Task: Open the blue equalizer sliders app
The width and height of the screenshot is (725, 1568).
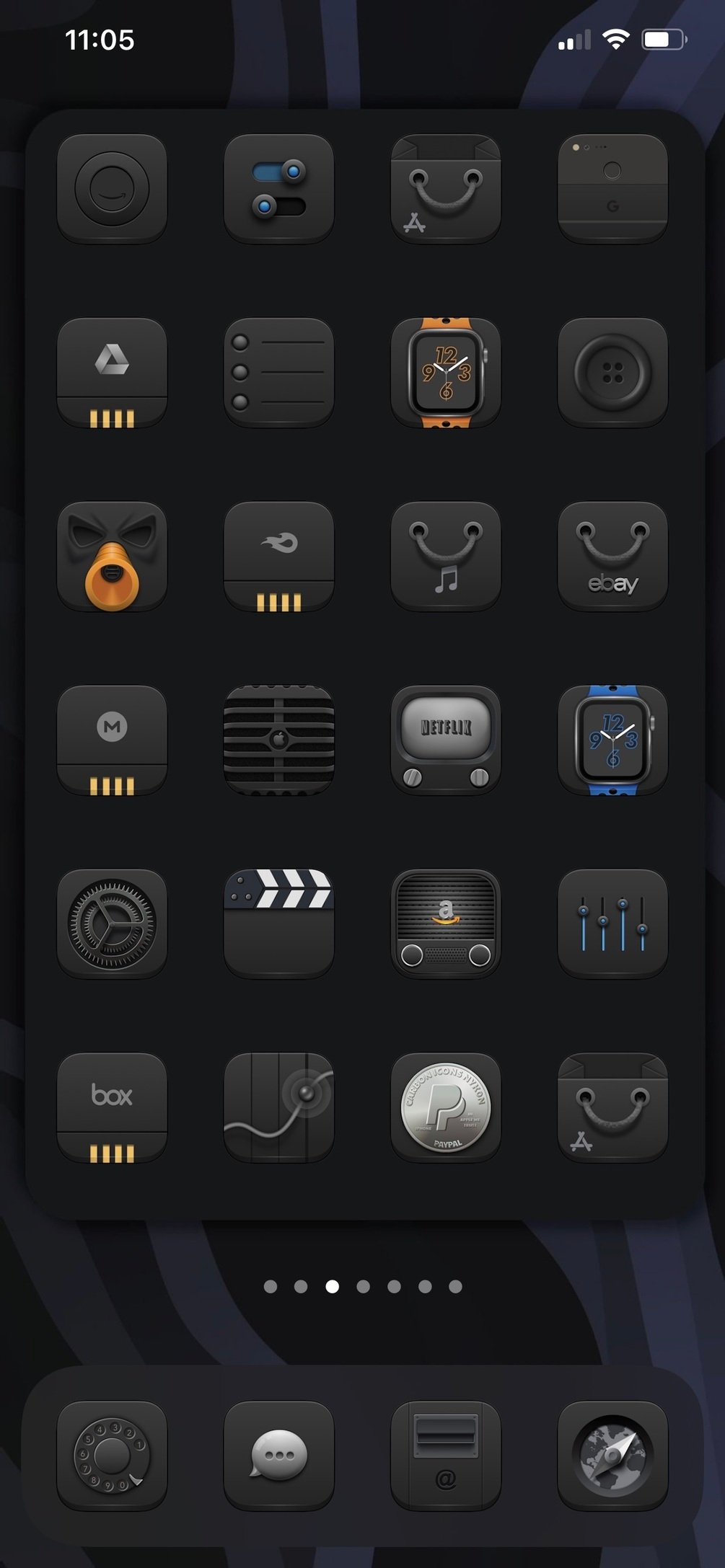Action: point(612,923)
